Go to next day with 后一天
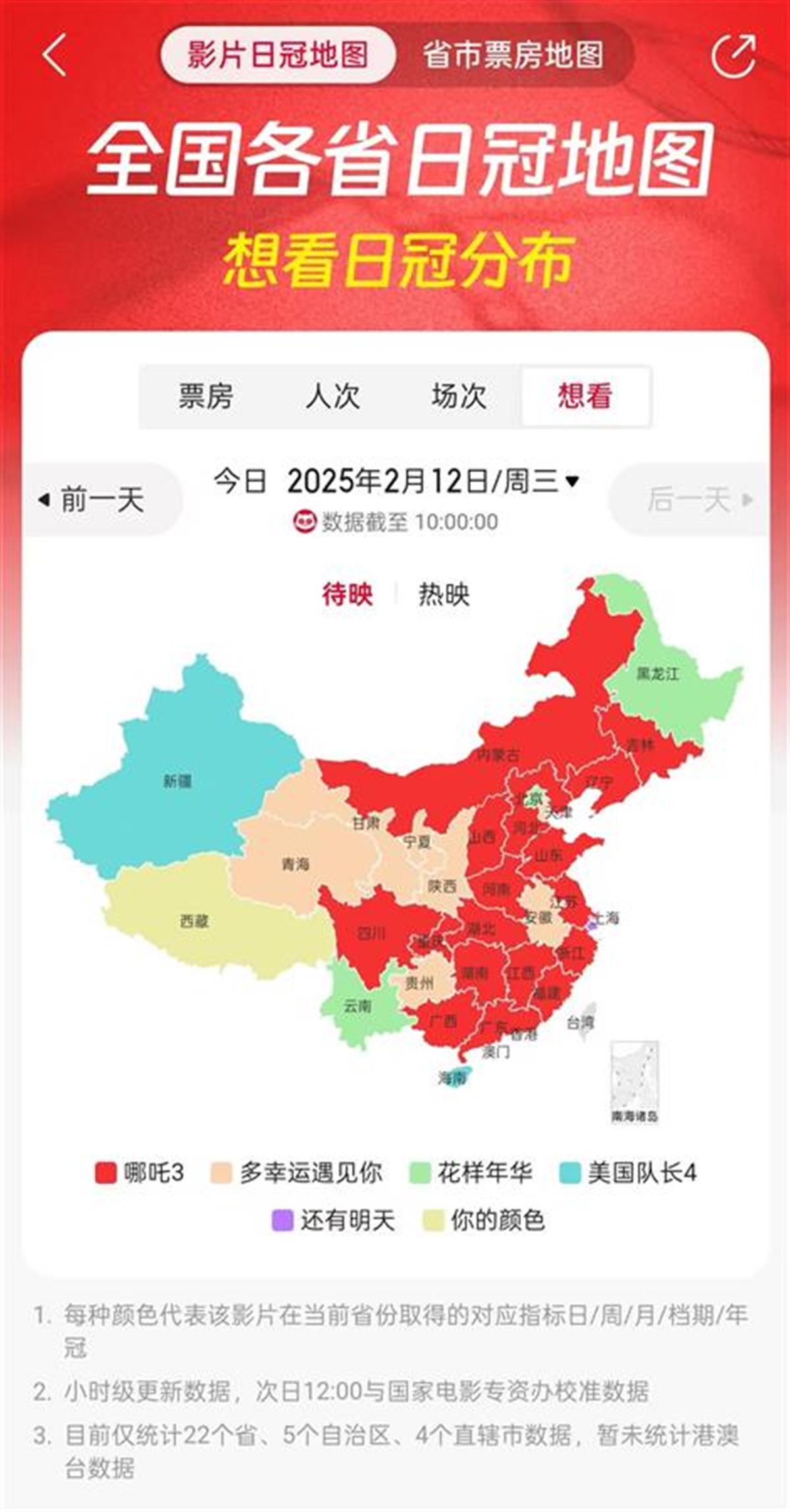This screenshot has width=790, height=1512. (698, 500)
